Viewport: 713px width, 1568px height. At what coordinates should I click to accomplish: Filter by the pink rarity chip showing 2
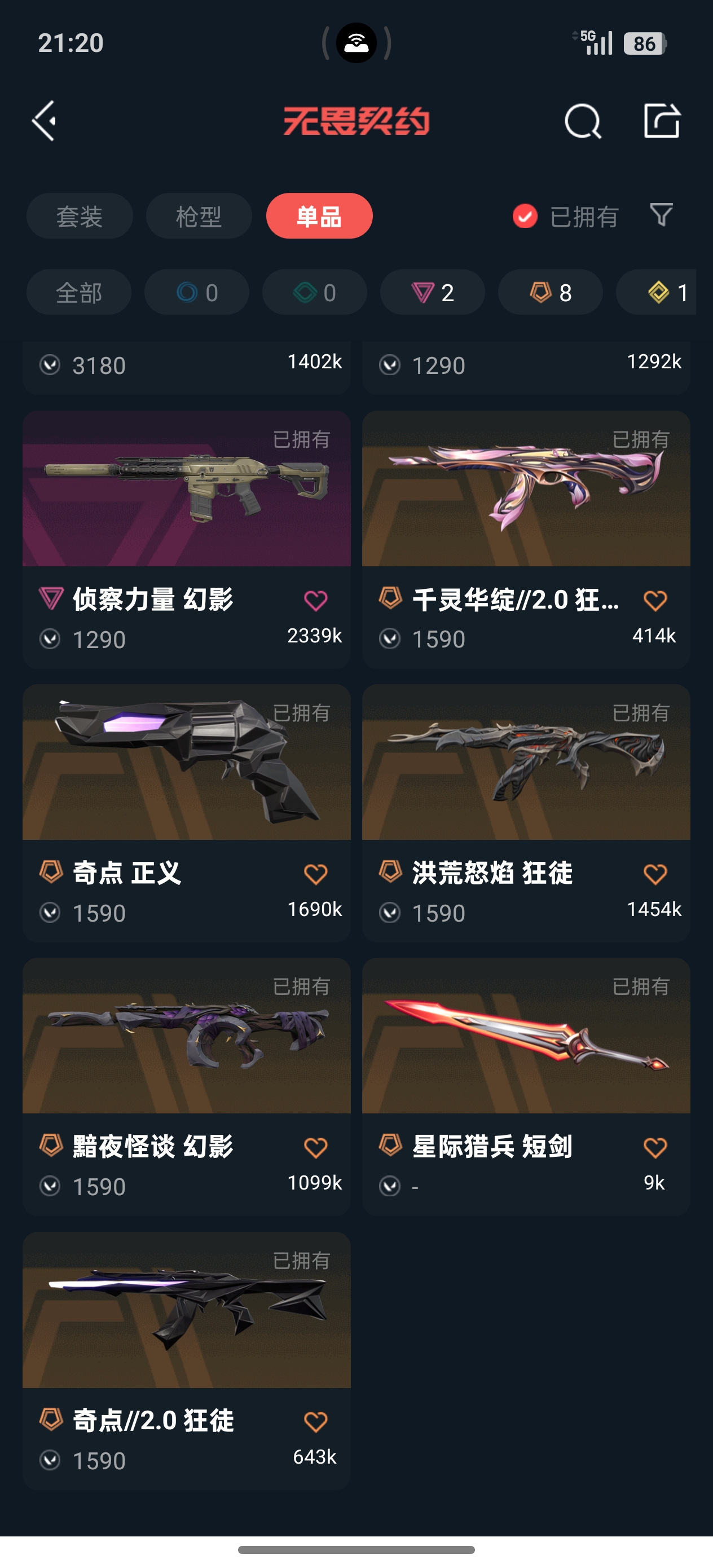pyautogui.click(x=432, y=293)
